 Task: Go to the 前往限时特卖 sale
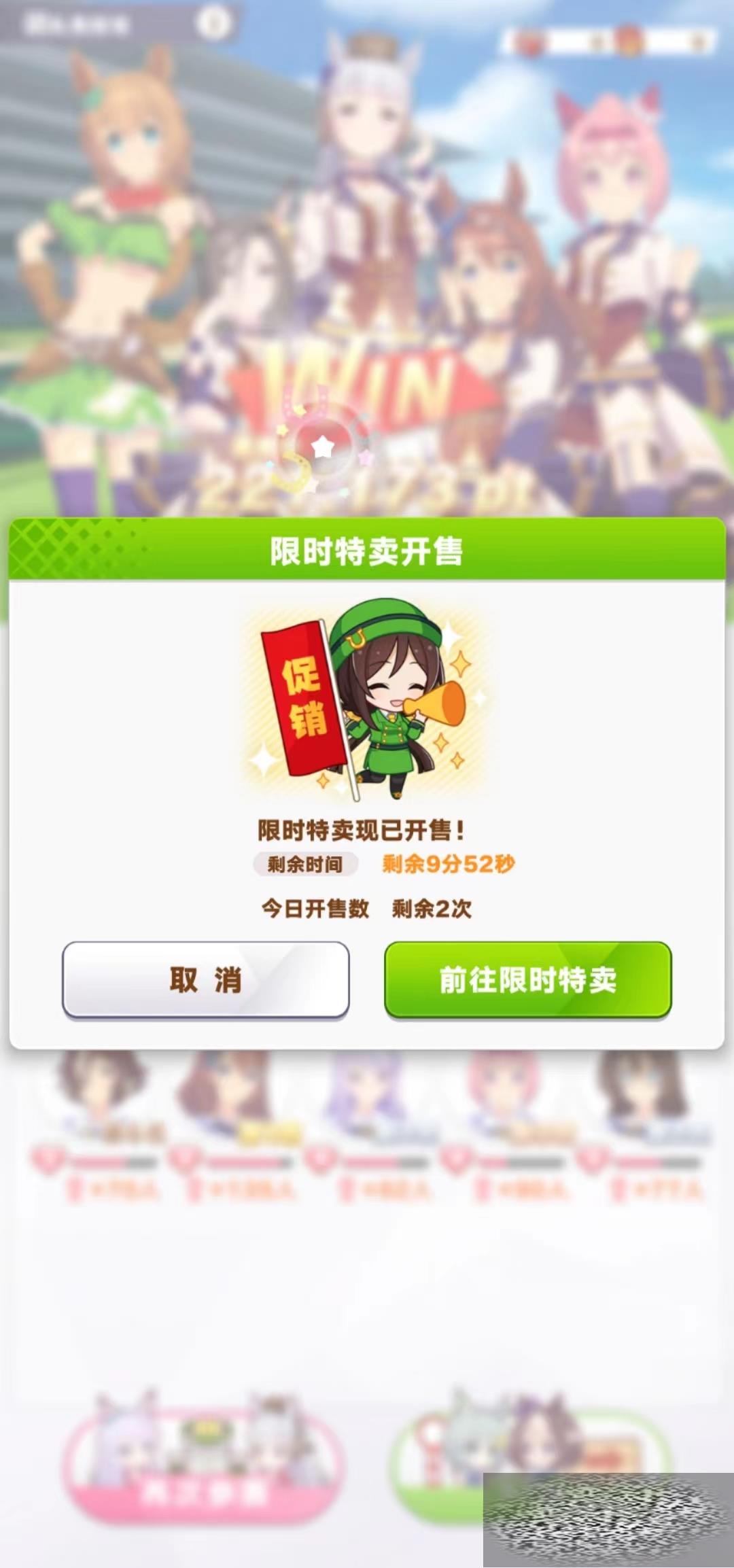click(x=527, y=979)
